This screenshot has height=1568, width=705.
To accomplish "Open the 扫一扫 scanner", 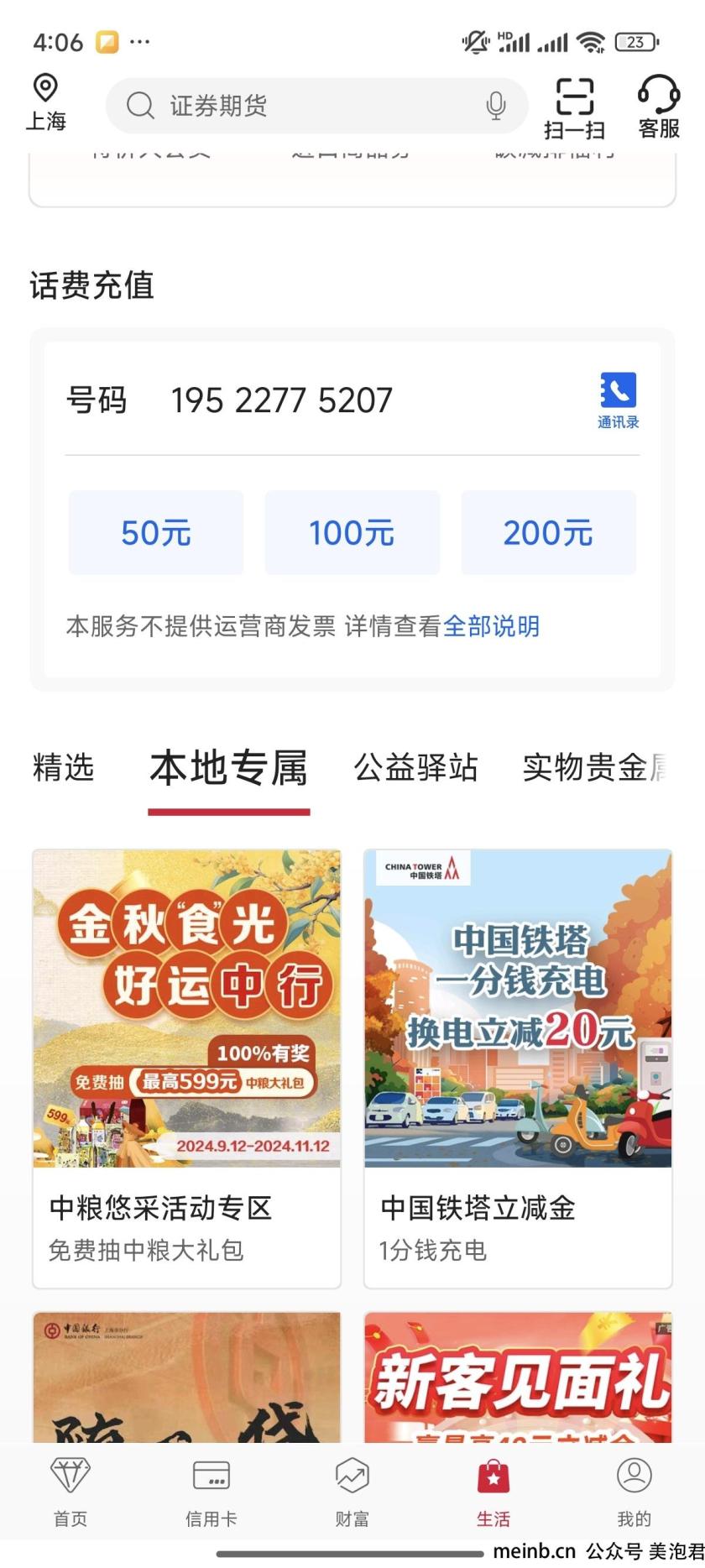I will (x=574, y=107).
